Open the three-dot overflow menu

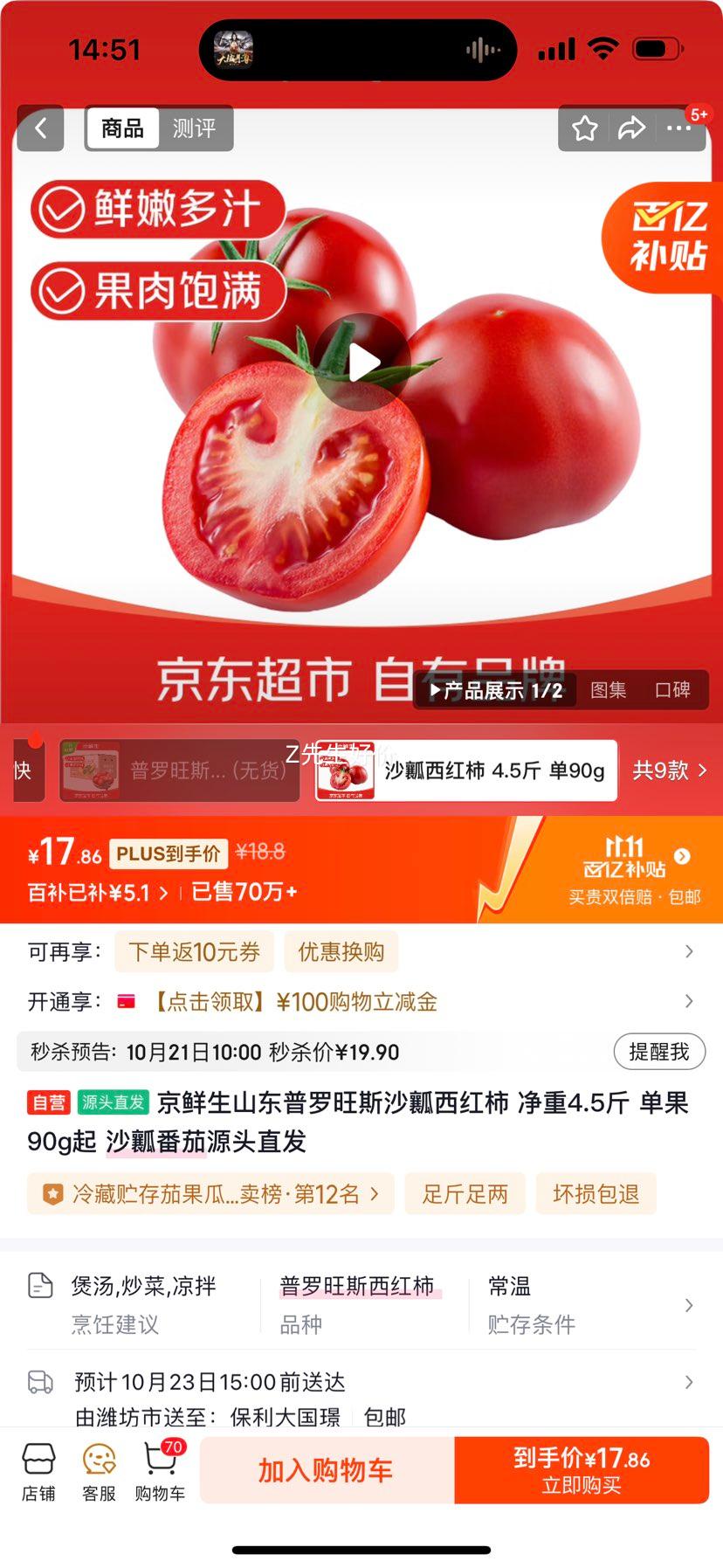point(679,128)
